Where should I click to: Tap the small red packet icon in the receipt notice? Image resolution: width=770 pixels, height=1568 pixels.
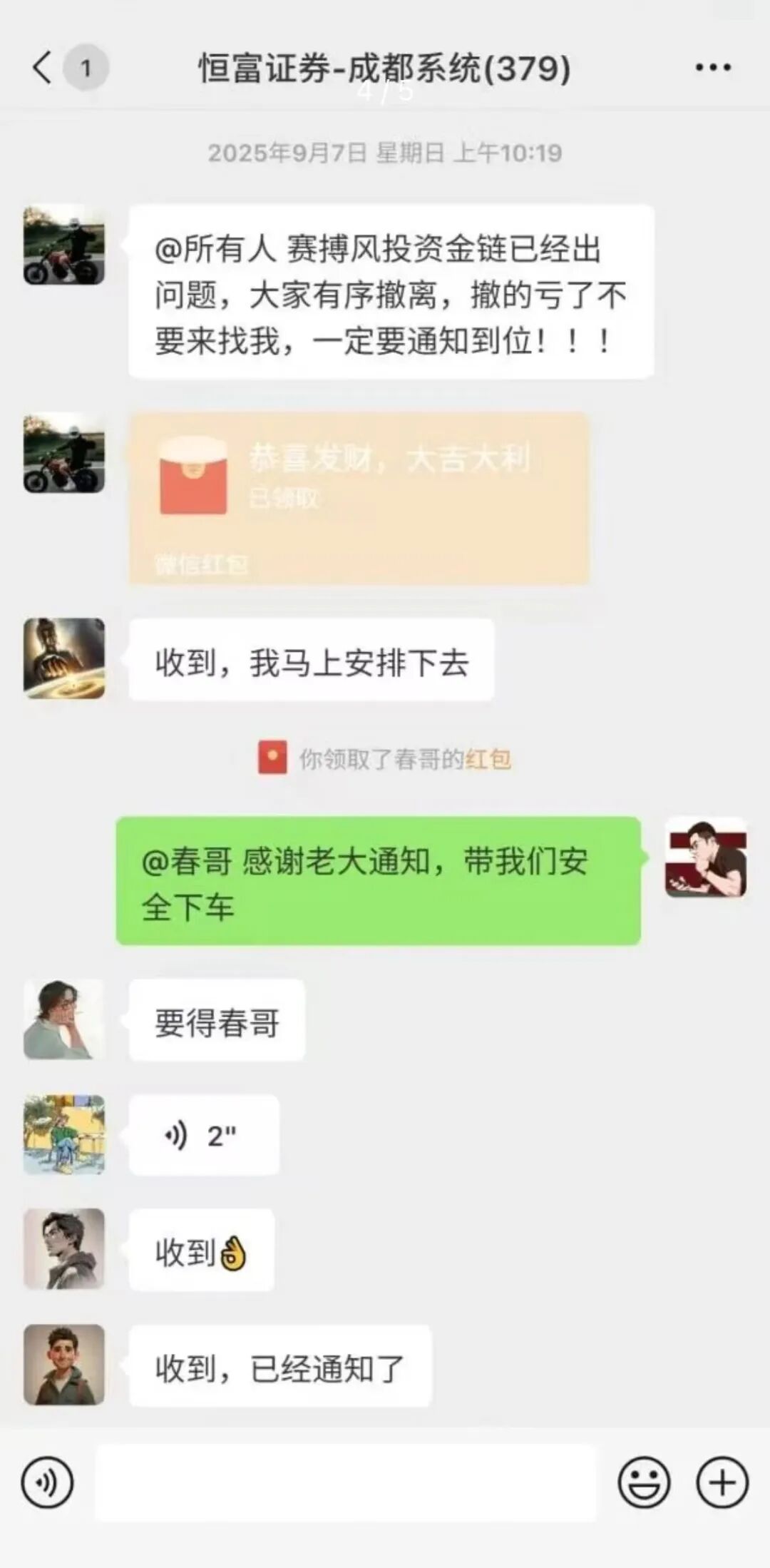click(269, 760)
